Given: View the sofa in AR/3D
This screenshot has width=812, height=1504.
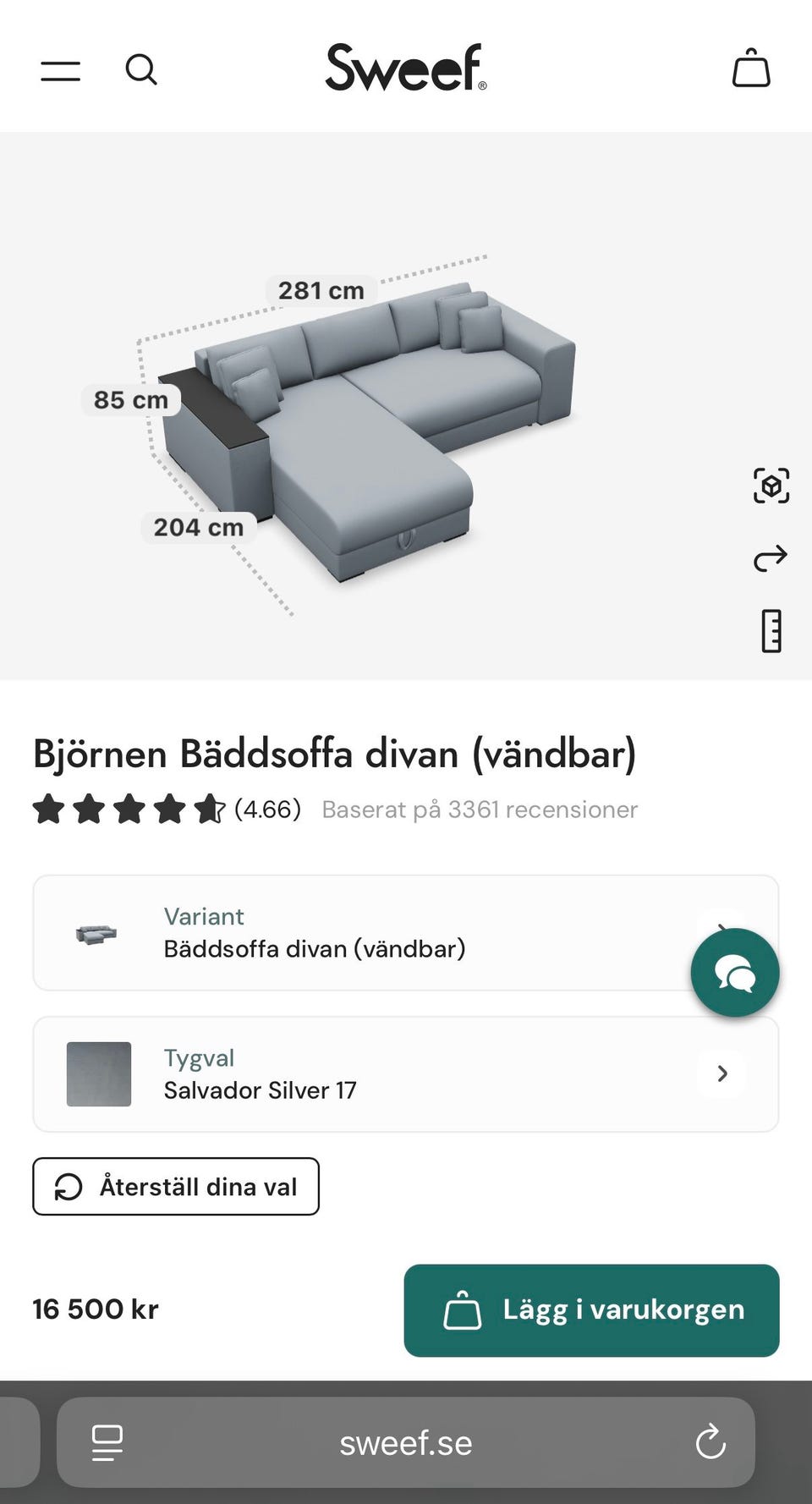Looking at the screenshot, I should point(771,486).
